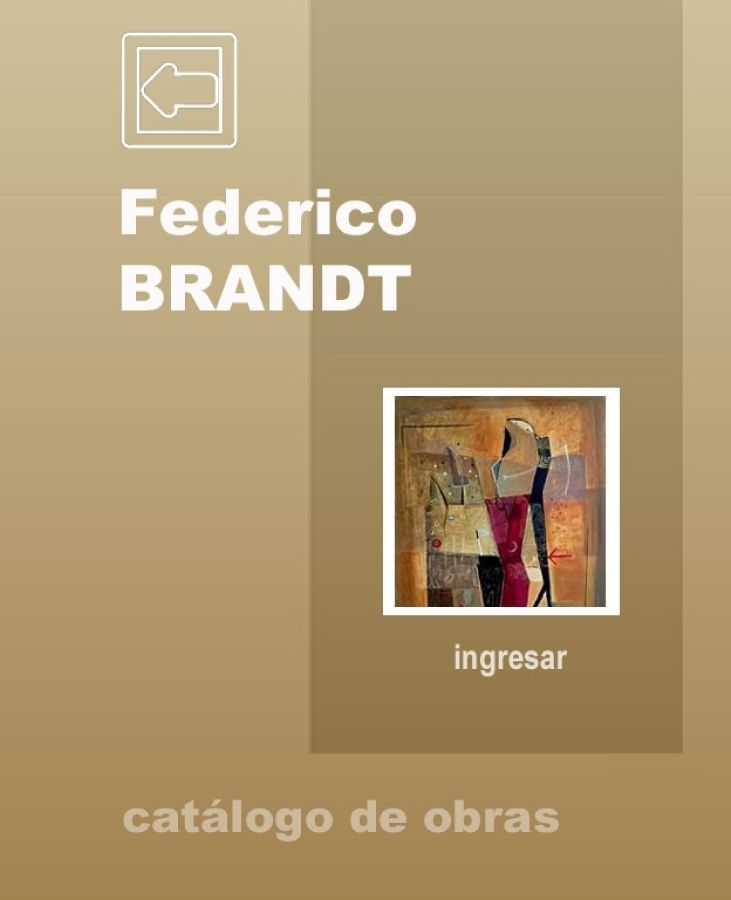The width and height of the screenshot is (731, 900).
Task: Open the framed painting thumbnail
Action: [x=501, y=501]
